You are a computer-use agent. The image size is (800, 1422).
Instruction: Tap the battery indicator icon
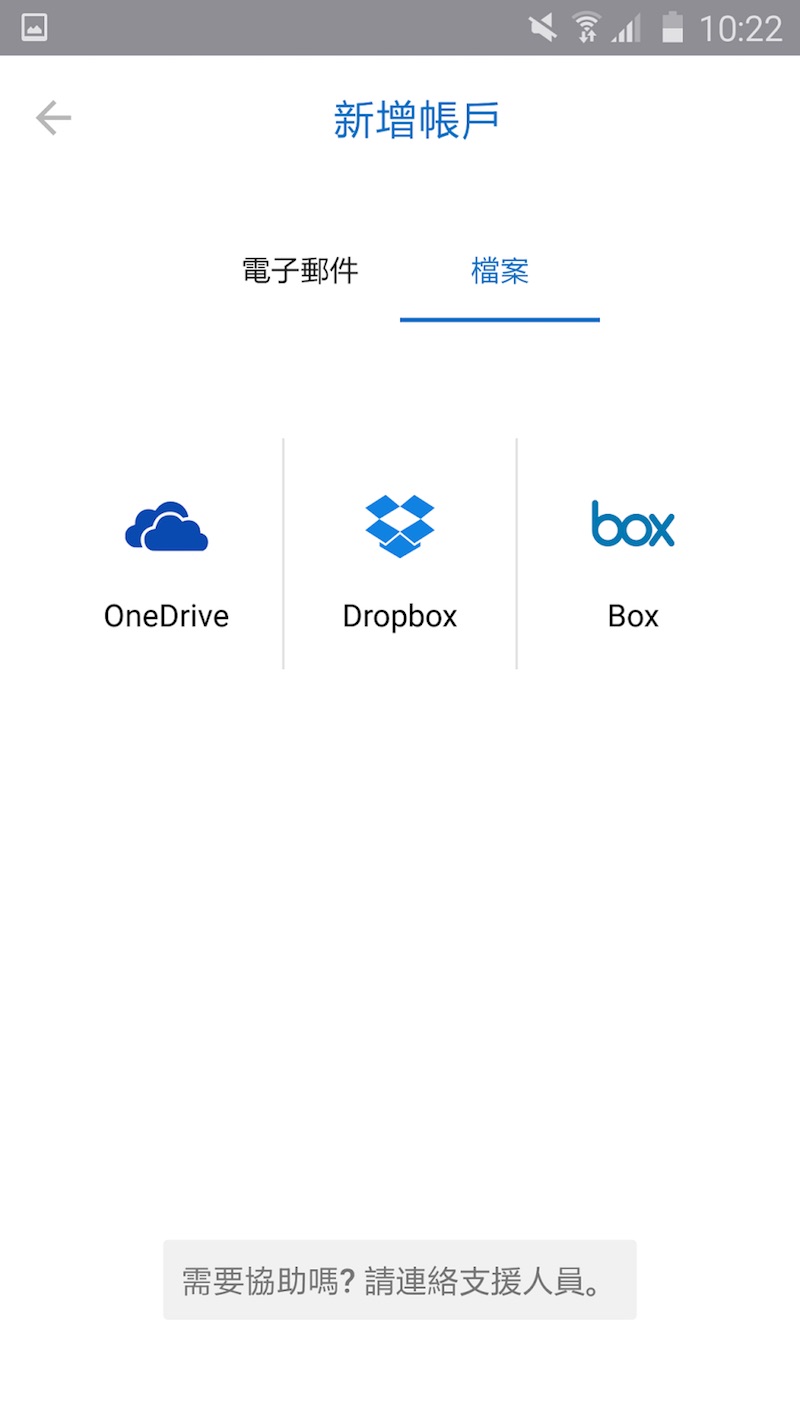672,27
